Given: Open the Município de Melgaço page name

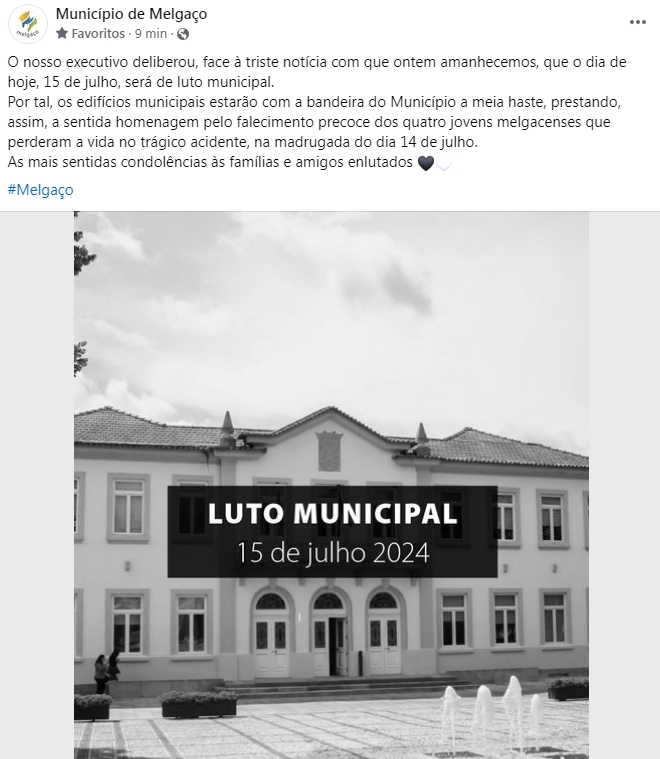Looking at the screenshot, I should 132,14.
